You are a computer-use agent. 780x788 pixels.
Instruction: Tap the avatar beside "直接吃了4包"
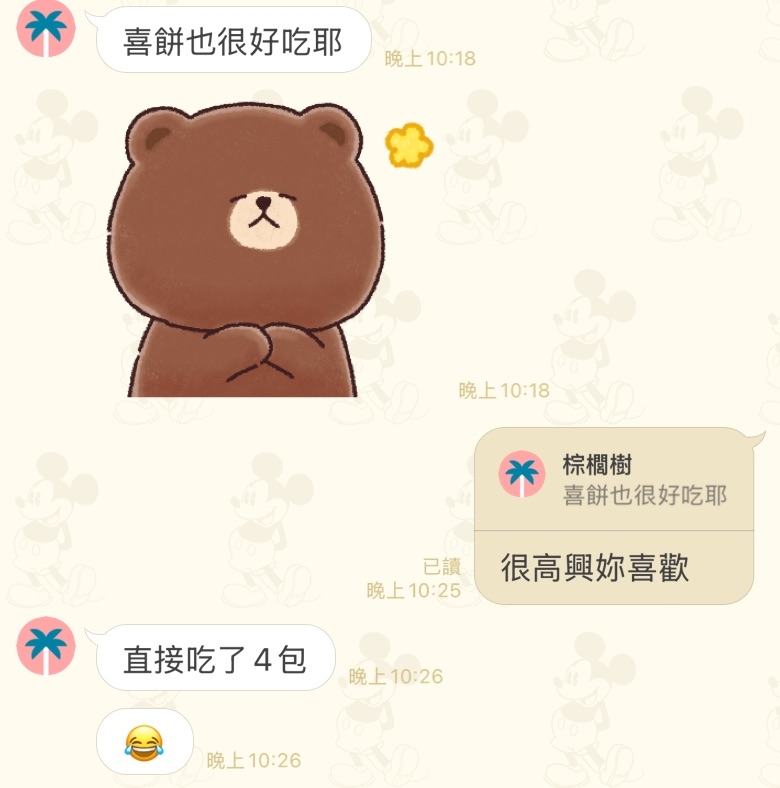46,645
